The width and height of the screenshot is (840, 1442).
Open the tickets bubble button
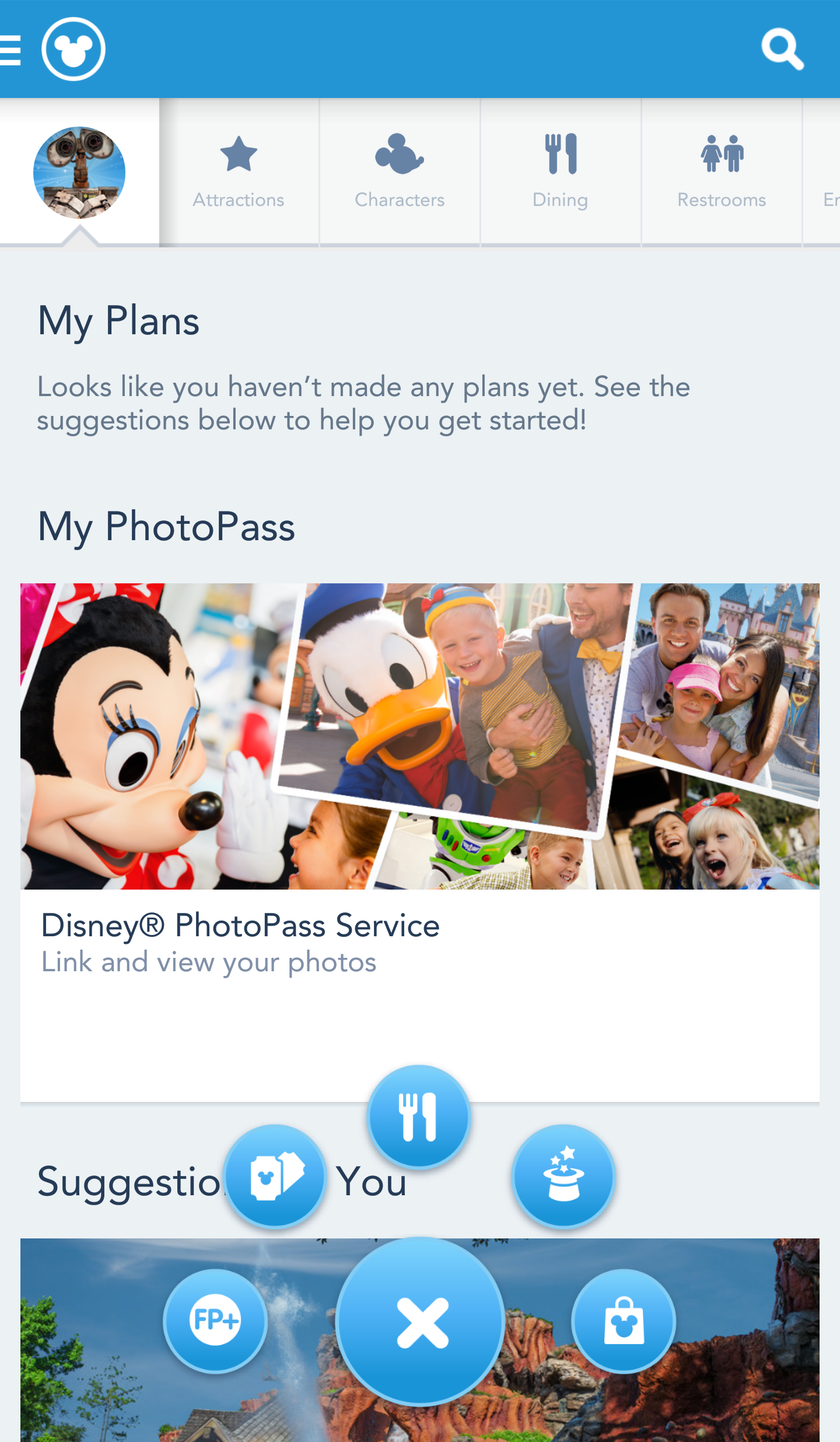tap(275, 1176)
